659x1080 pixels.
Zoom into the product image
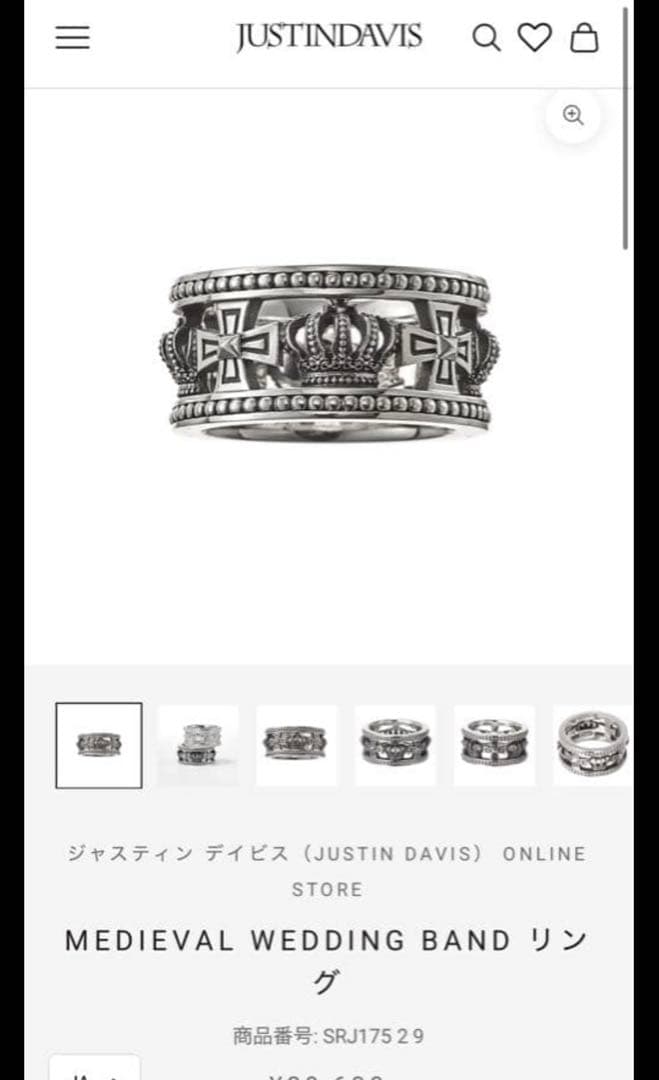click(573, 115)
